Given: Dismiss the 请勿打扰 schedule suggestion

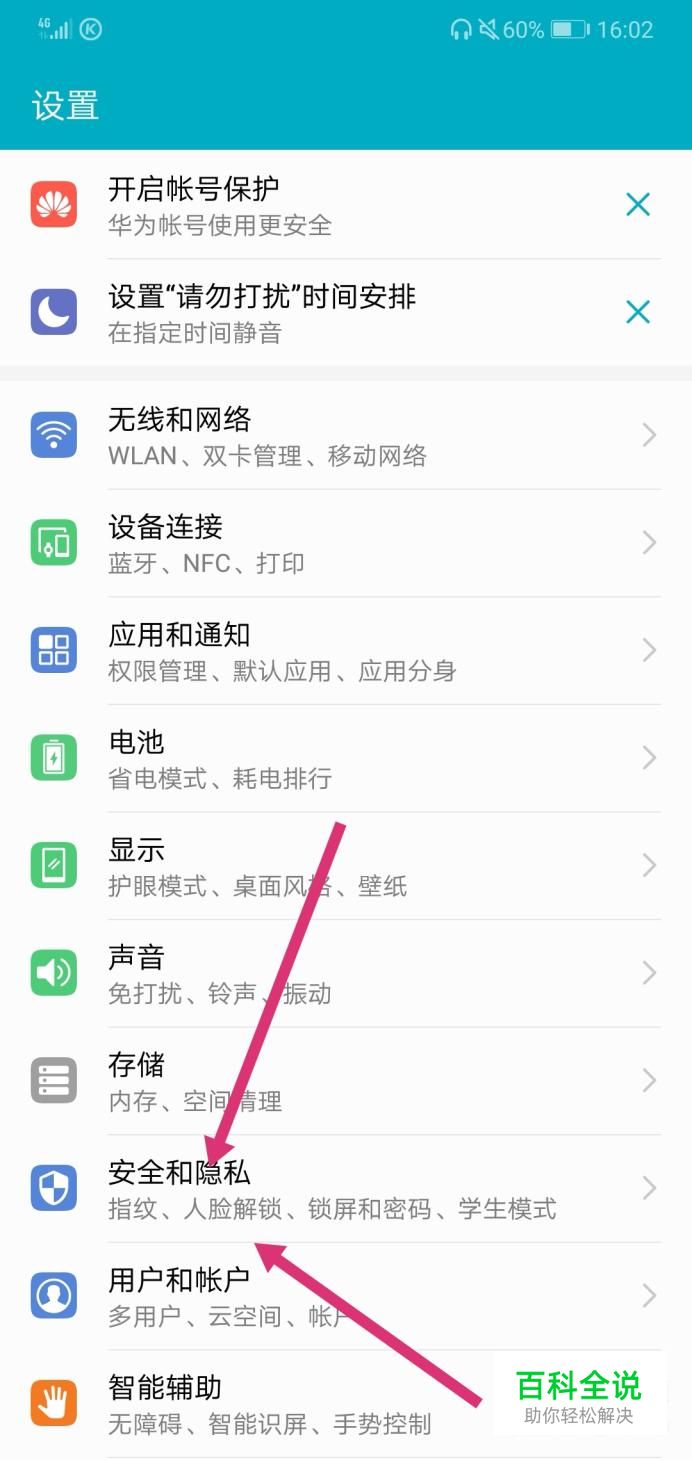Looking at the screenshot, I should [637, 313].
